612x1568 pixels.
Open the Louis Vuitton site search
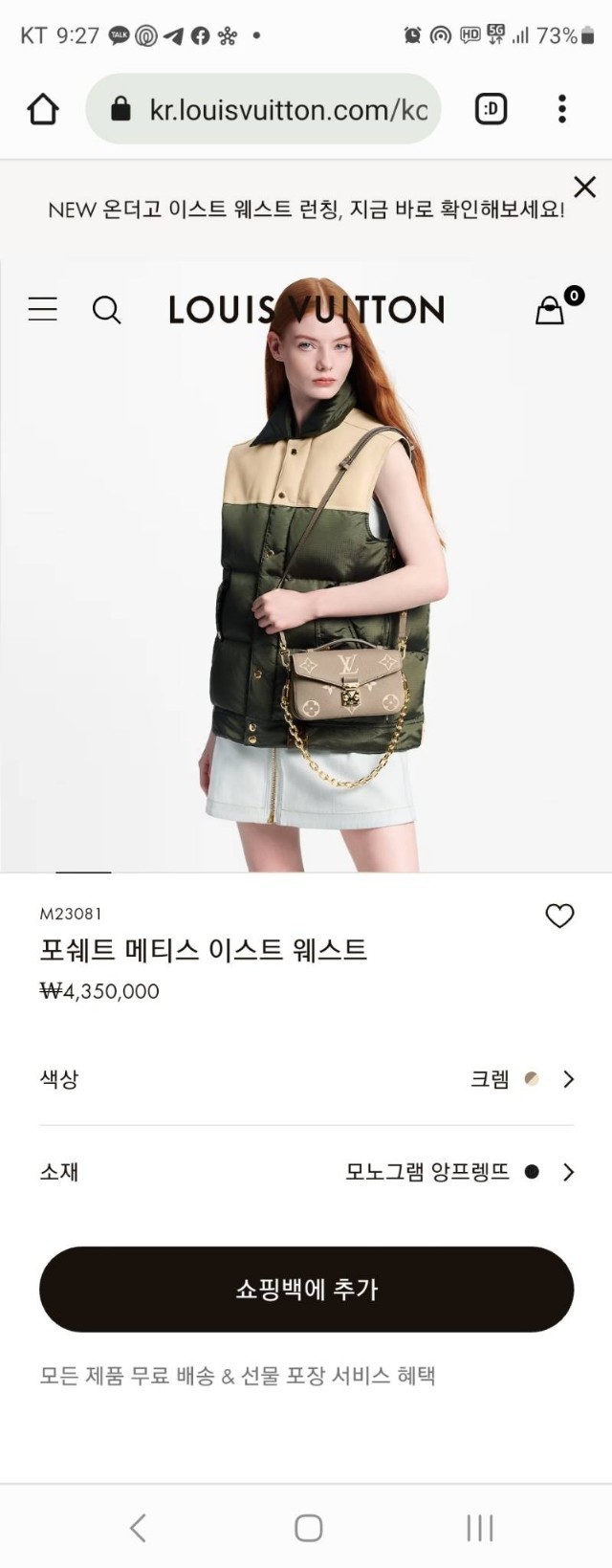[106, 310]
